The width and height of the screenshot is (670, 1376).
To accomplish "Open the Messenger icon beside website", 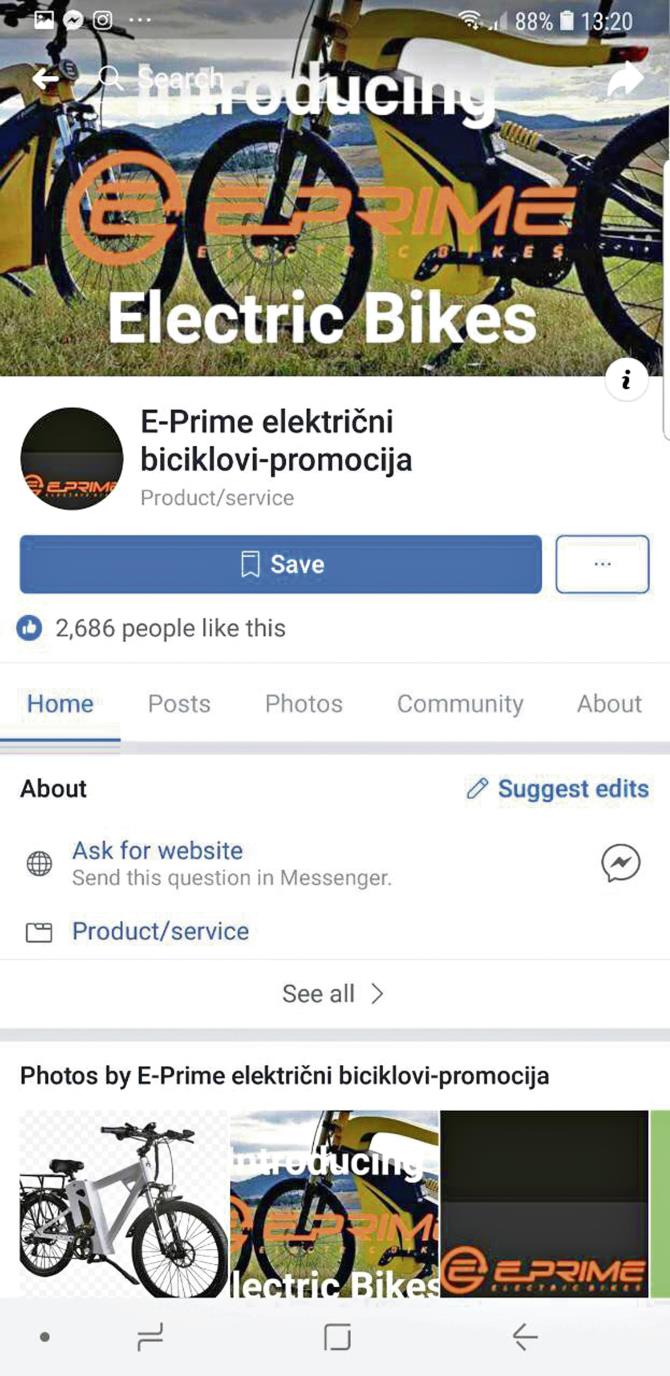I will coord(620,863).
